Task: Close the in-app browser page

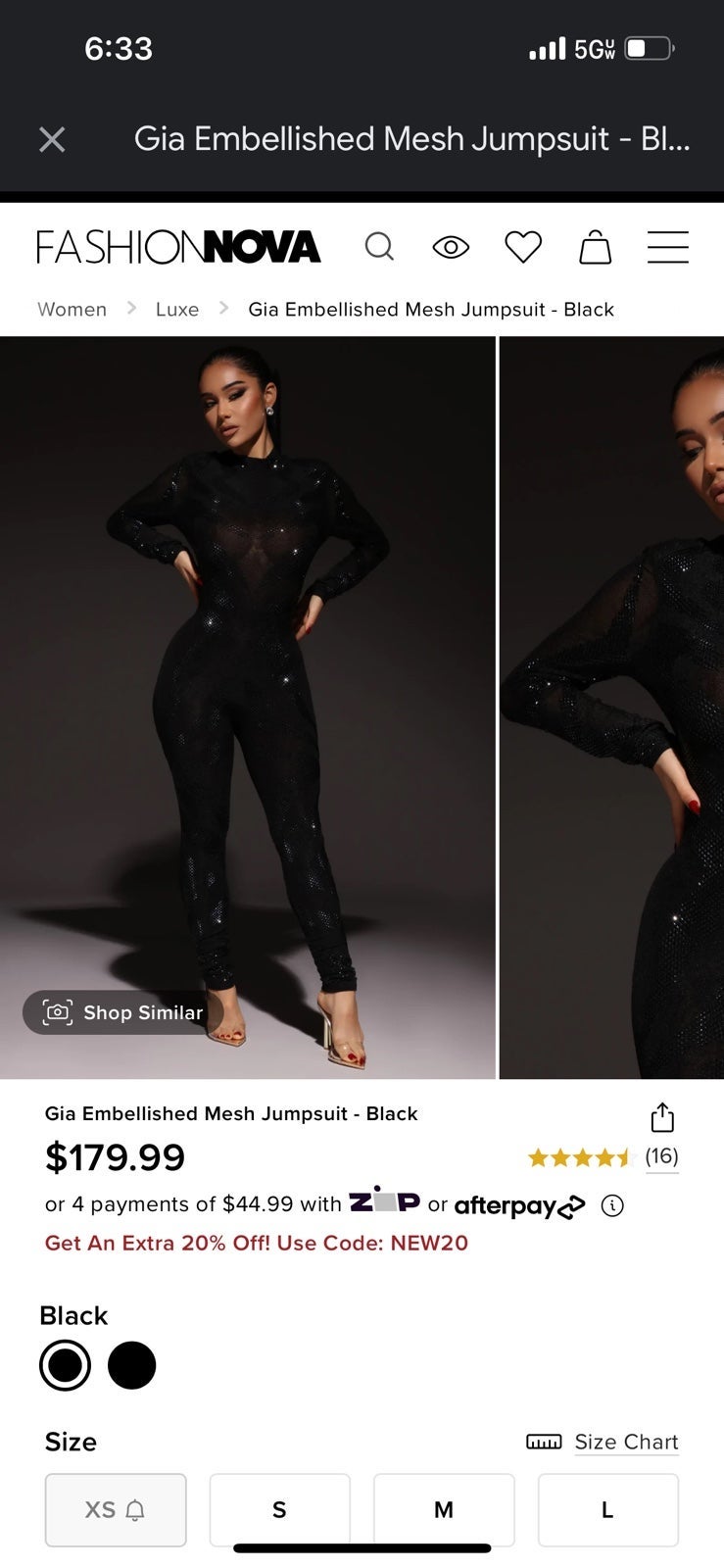Action: (x=52, y=140)
